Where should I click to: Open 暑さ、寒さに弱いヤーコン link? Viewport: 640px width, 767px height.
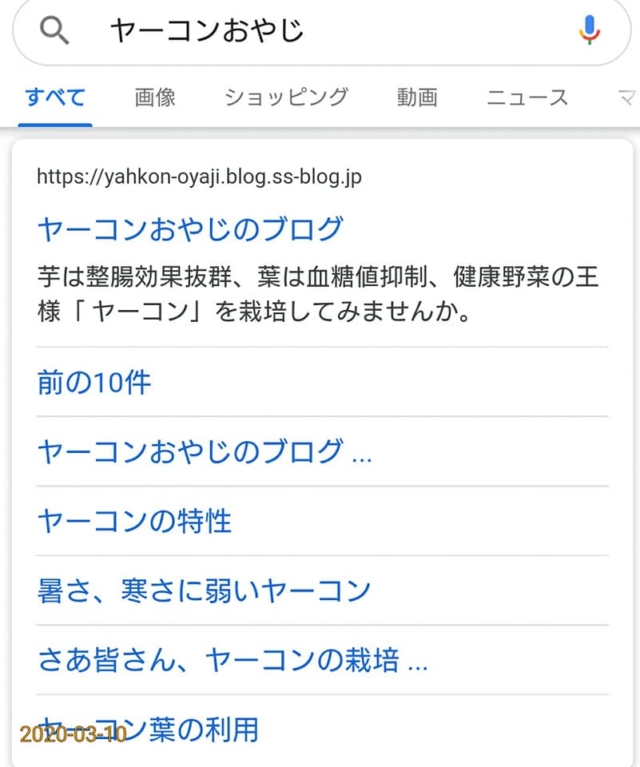click(204, 590)
